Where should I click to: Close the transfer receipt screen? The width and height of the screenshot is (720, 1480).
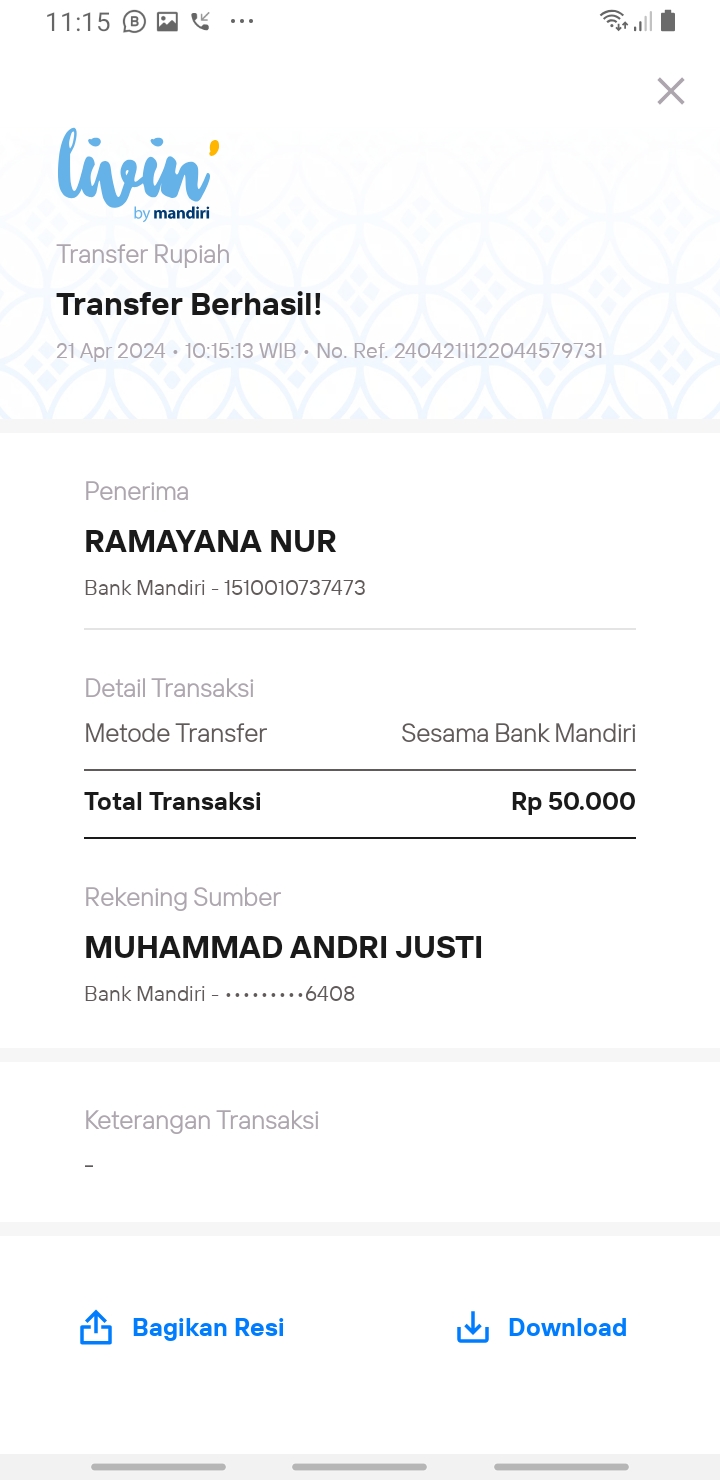tap(670, 91)
